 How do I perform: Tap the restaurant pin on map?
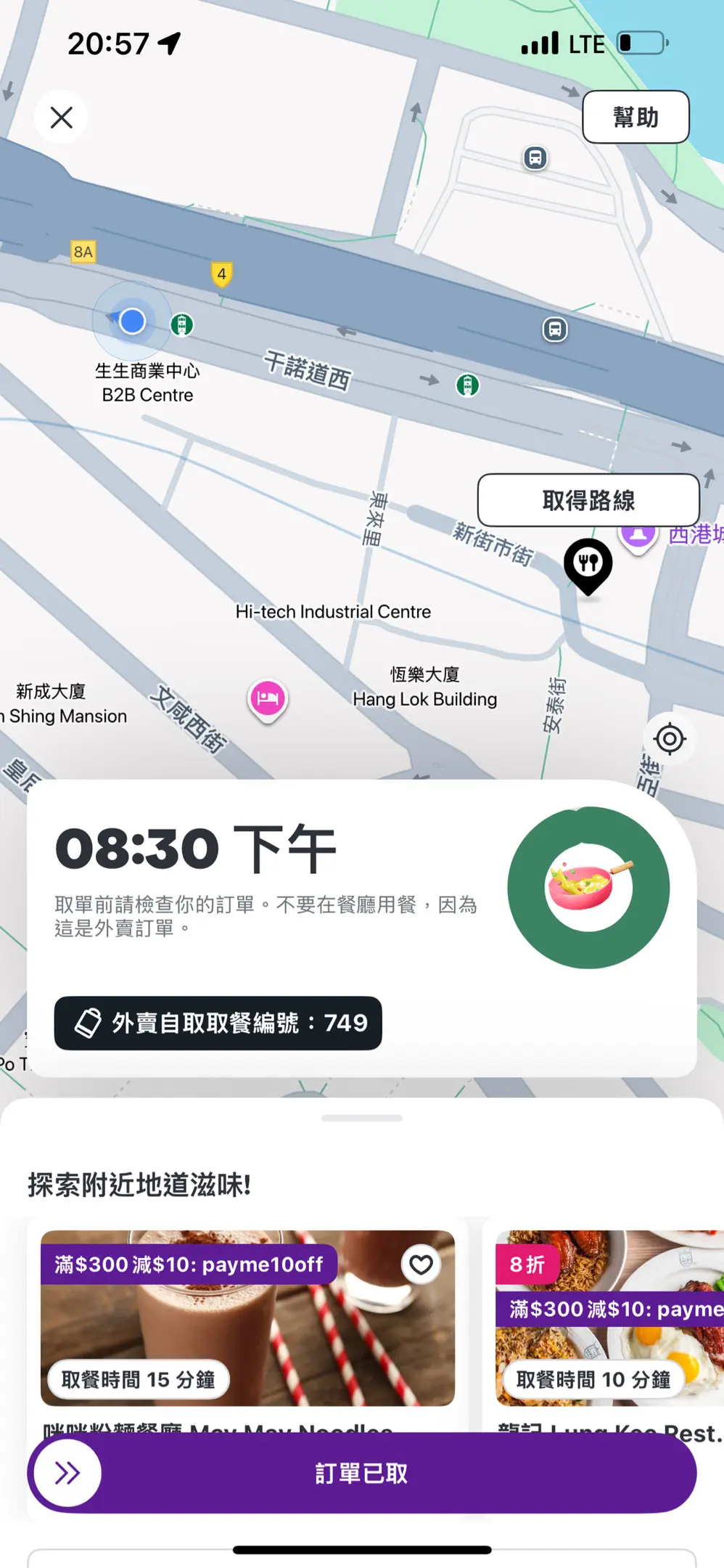point(588,564)
